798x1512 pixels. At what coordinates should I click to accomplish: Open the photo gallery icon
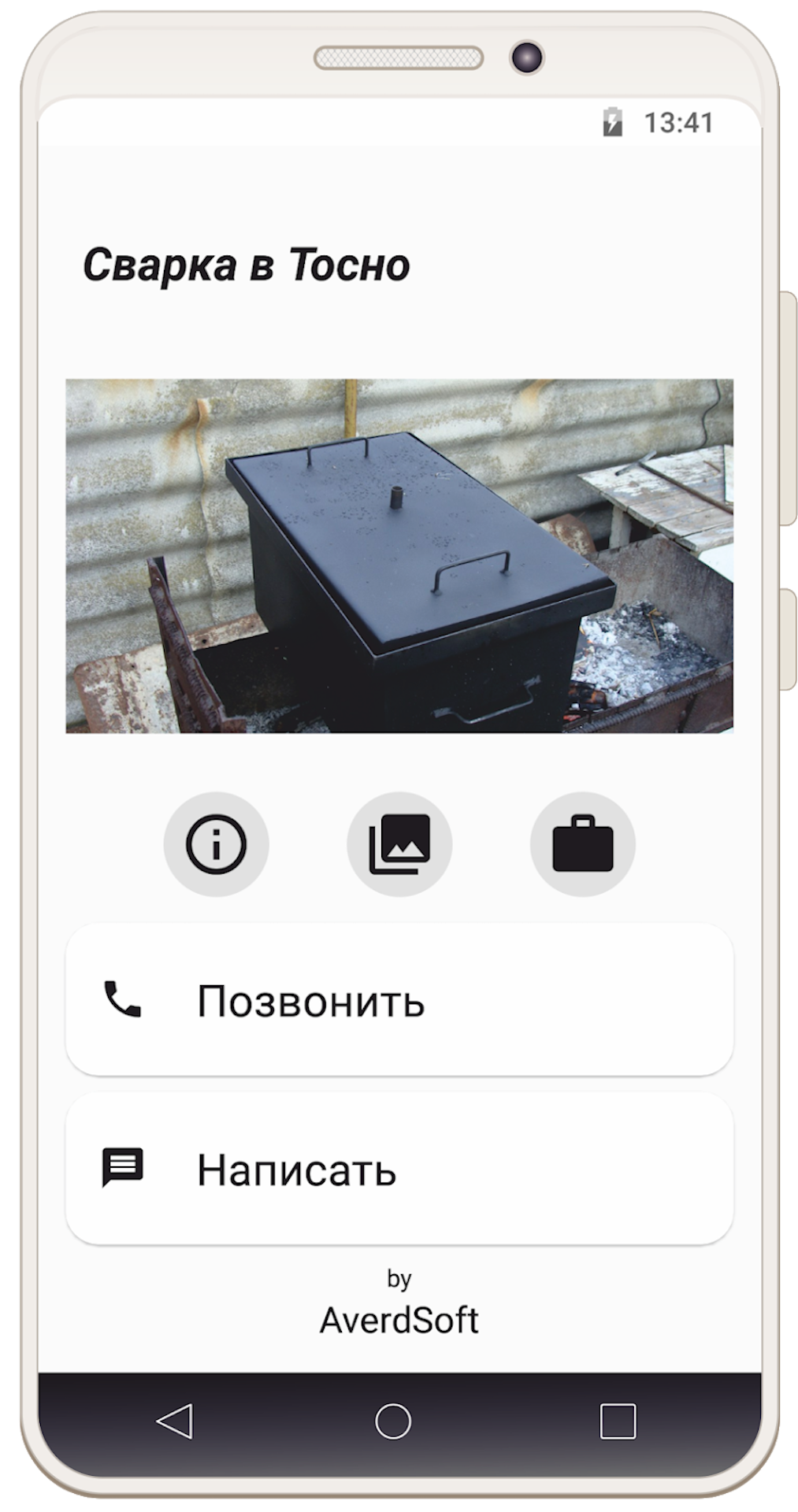pyautogui.click(x=399, y=844)
